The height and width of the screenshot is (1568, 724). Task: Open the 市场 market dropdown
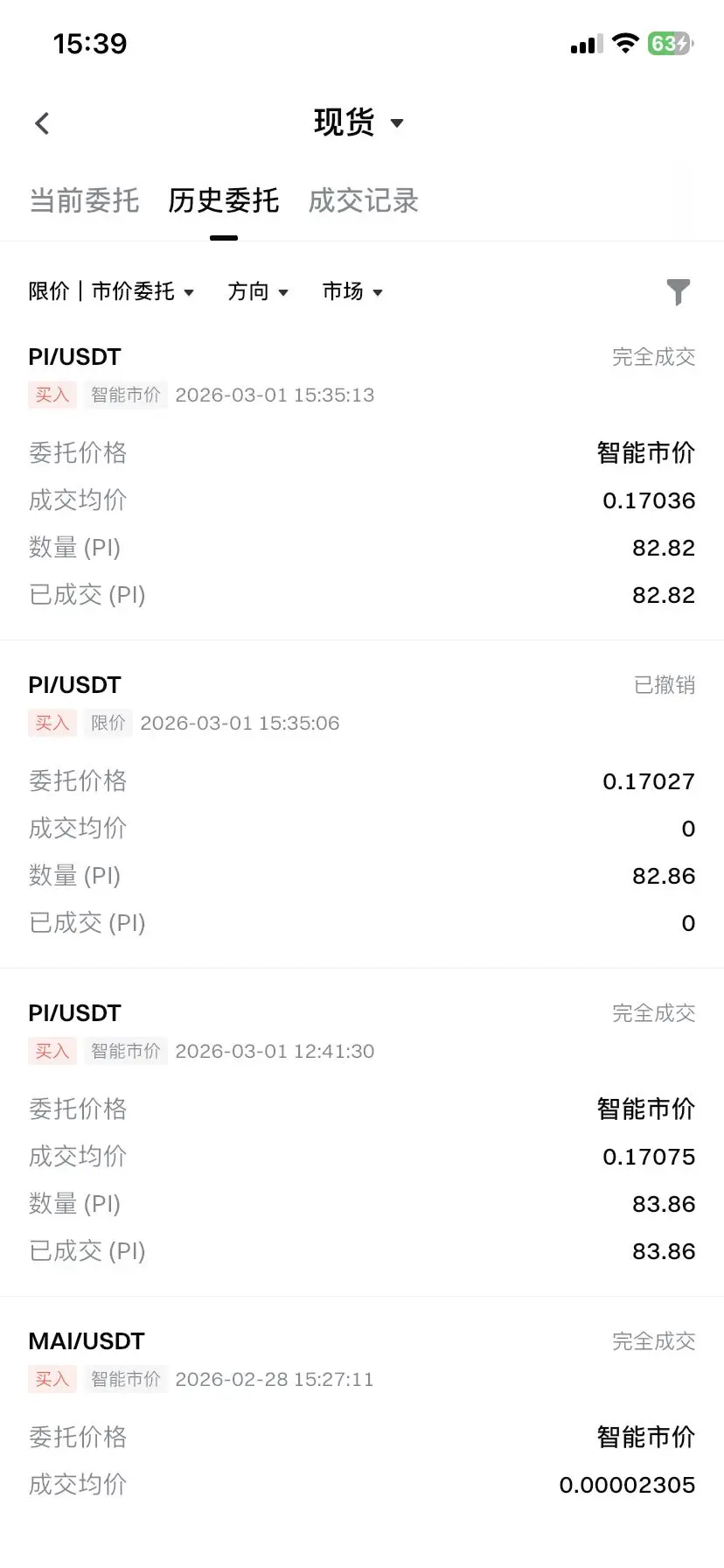click(x=352, y=291)
